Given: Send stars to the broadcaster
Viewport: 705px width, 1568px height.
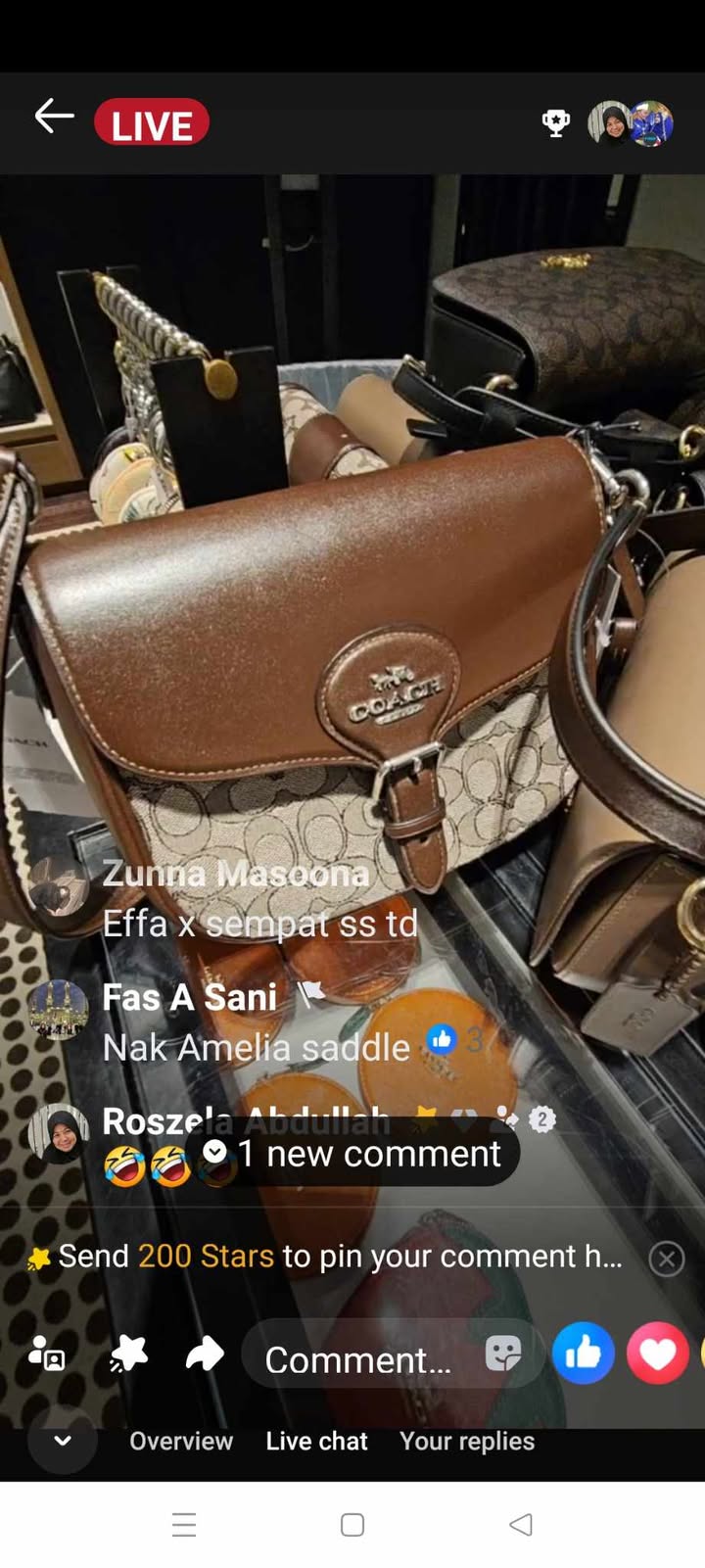Looking at the screenshot, I should coord(128,1354).
